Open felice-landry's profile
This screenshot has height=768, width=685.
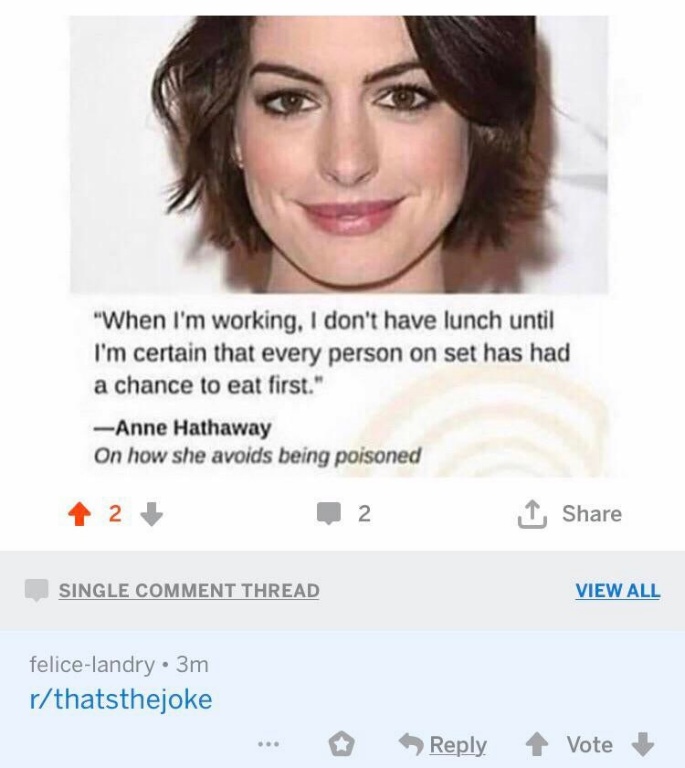[x=93, y=664]
